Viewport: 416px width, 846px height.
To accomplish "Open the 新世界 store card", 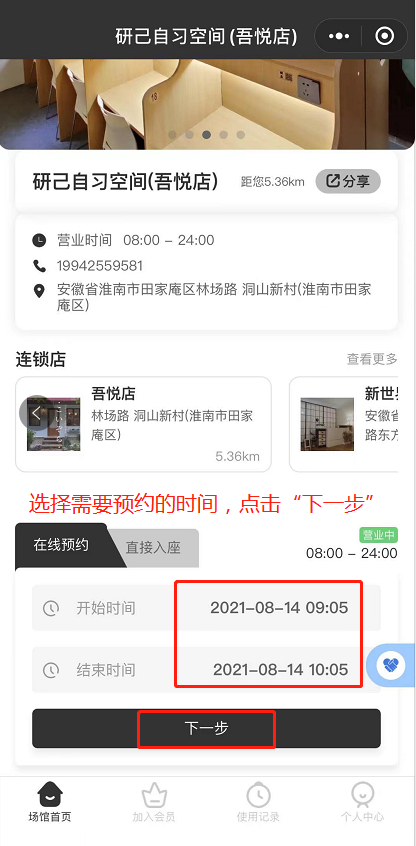I will [344, 424].
